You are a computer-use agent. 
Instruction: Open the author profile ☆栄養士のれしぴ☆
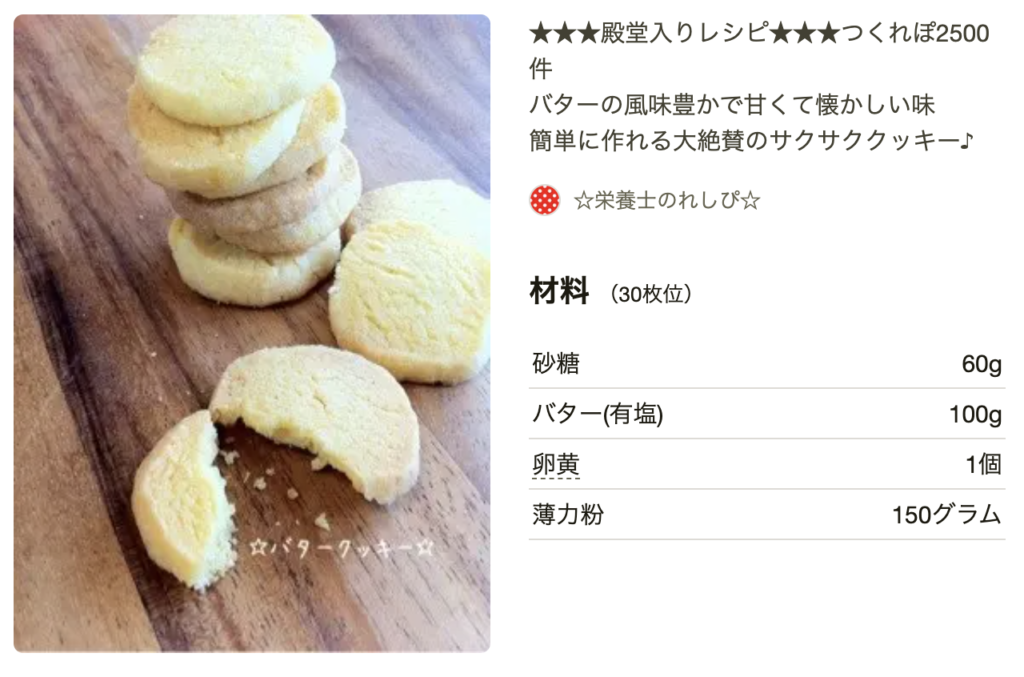click(x=667, y=201)
